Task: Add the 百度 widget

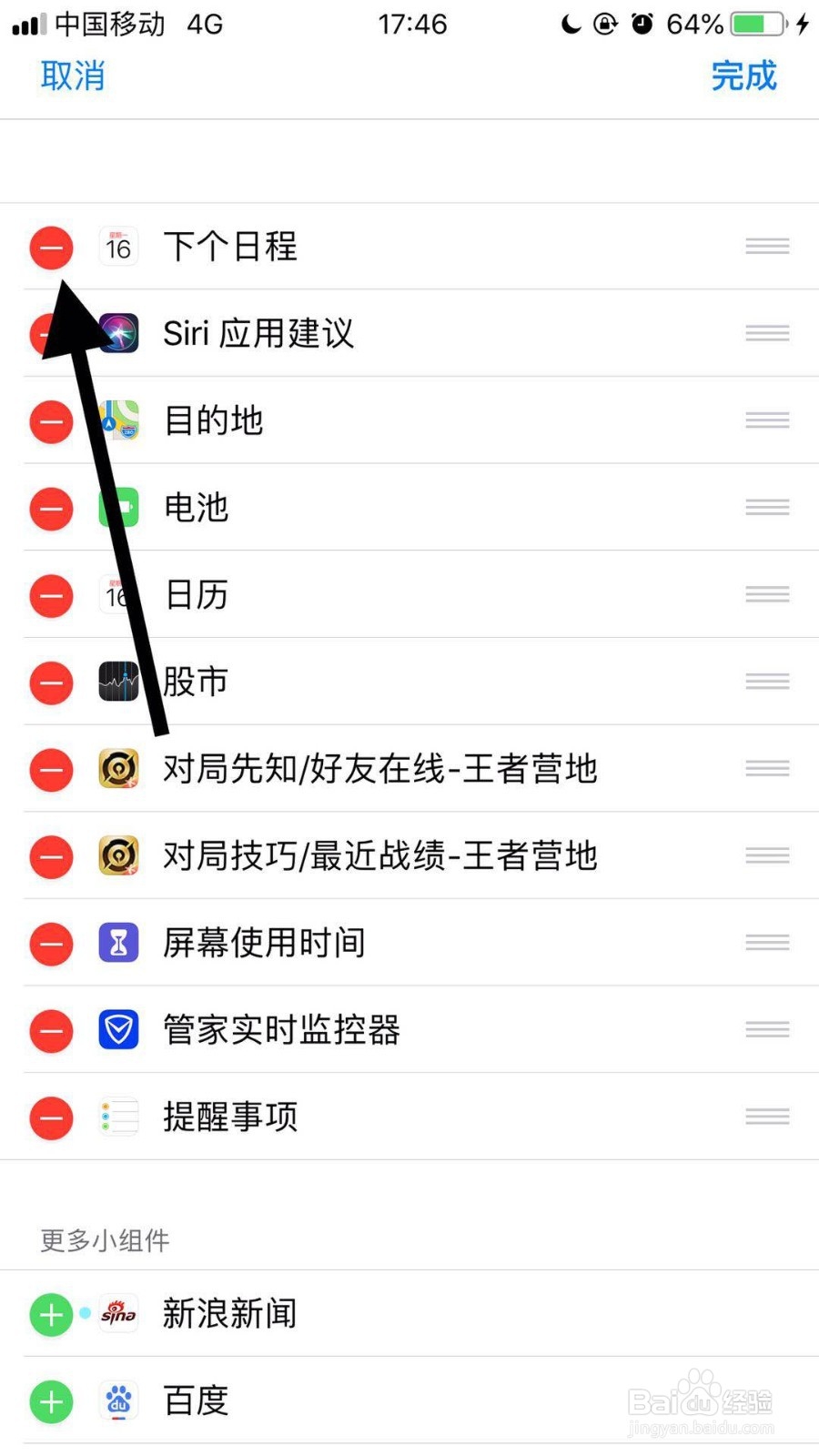Action: click(51, 1401)
